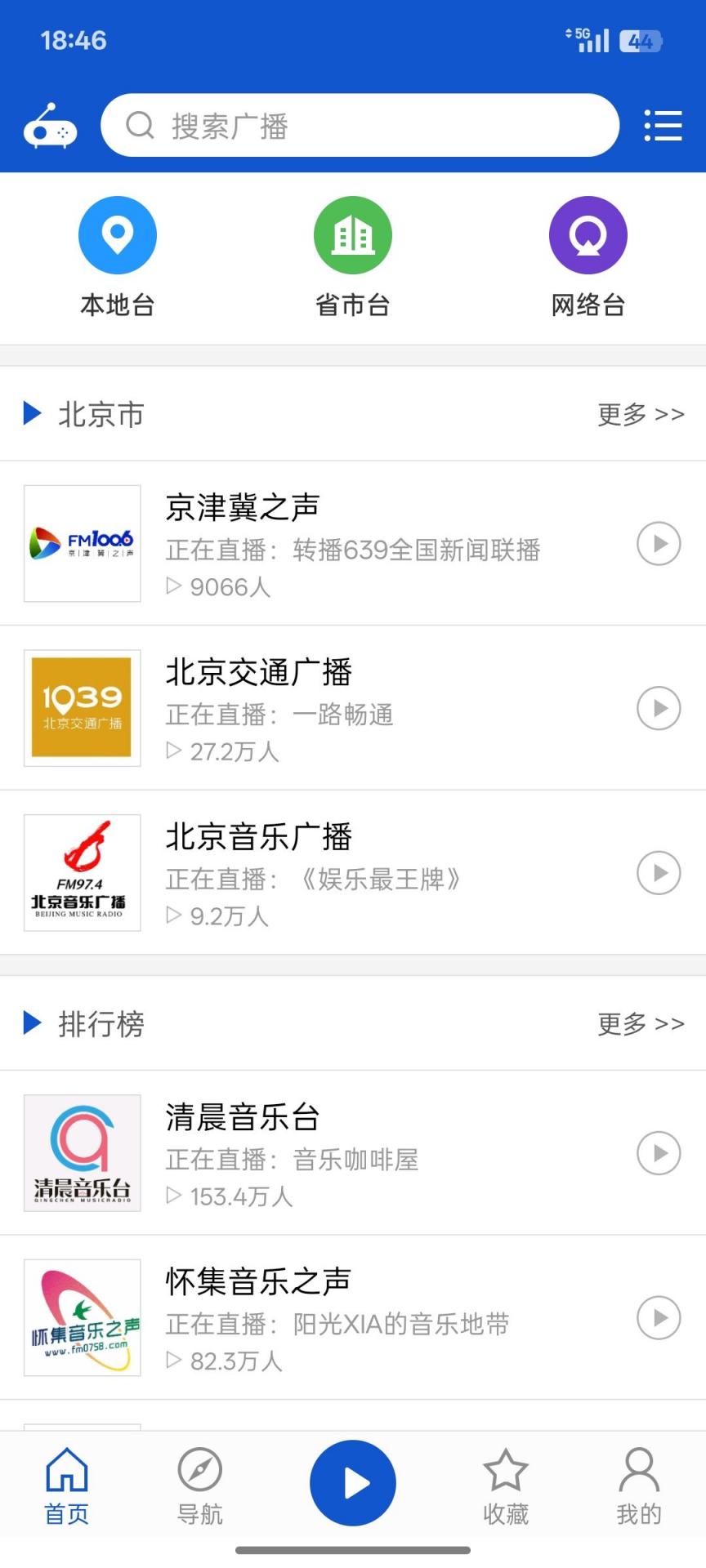This screenshot has width=706, height=1568.
Task: Open the list menu icon
Action: tap(663, 126)
